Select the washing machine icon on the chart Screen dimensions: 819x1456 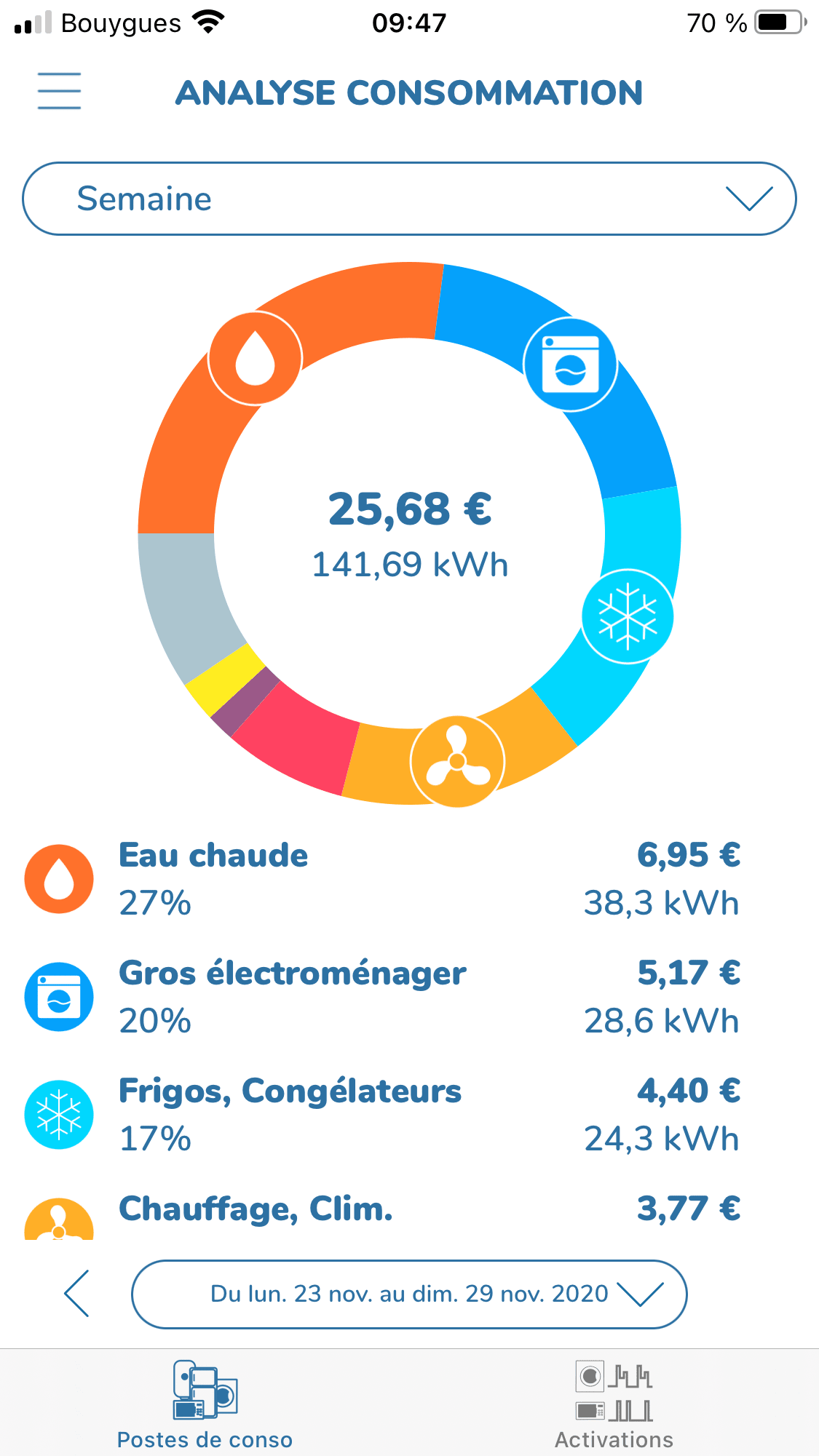coord(571,364)
